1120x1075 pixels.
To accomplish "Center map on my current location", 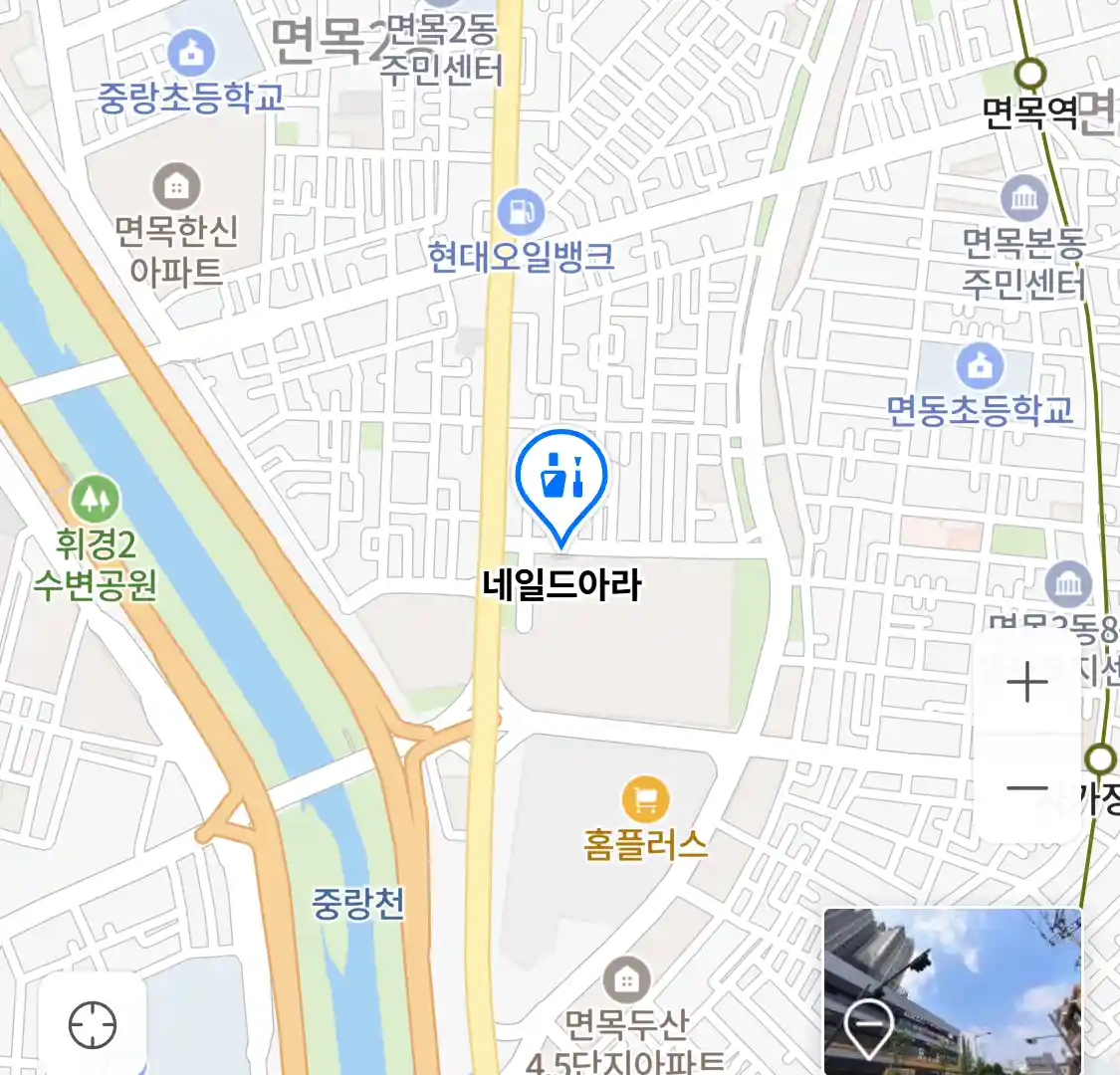I will (93, 1024).
